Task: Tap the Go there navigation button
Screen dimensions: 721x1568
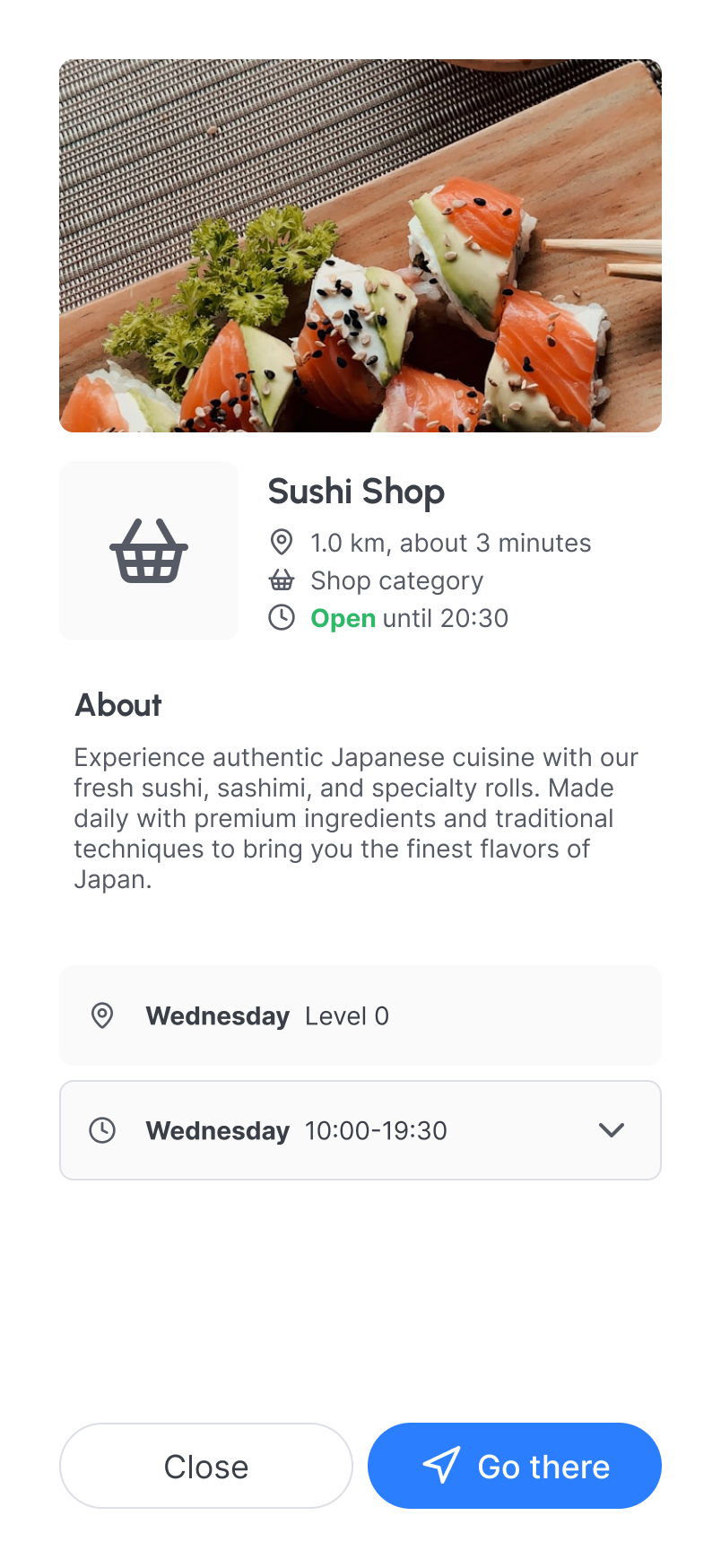Action: (515, 1466)
